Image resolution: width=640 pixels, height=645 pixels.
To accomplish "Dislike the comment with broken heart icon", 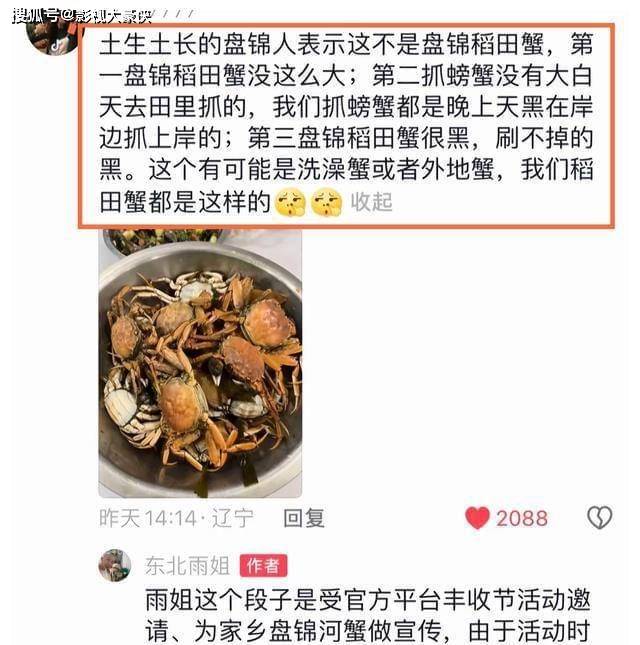I will 599,517.
